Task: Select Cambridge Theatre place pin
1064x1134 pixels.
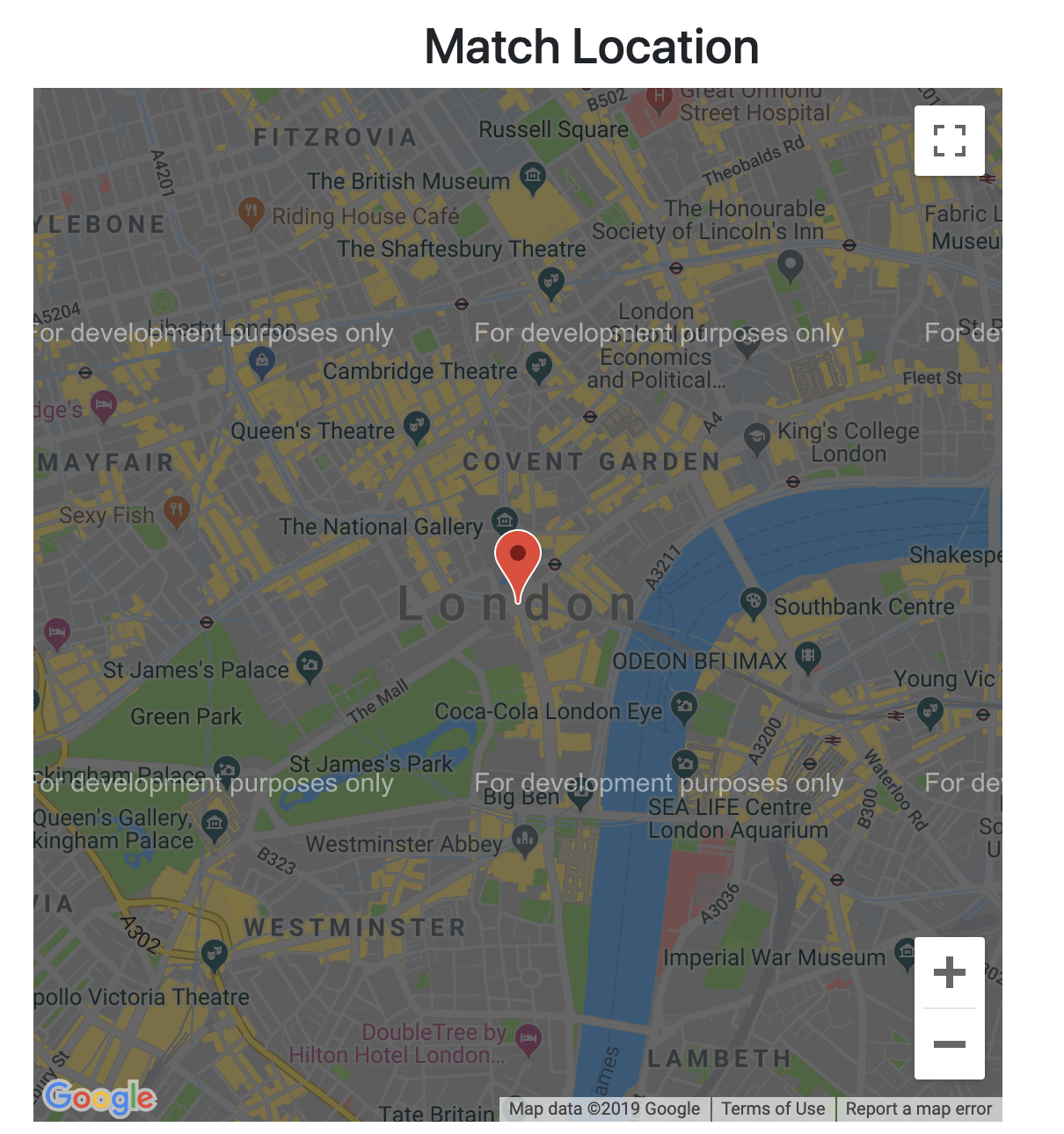Action: click(538, 367)
